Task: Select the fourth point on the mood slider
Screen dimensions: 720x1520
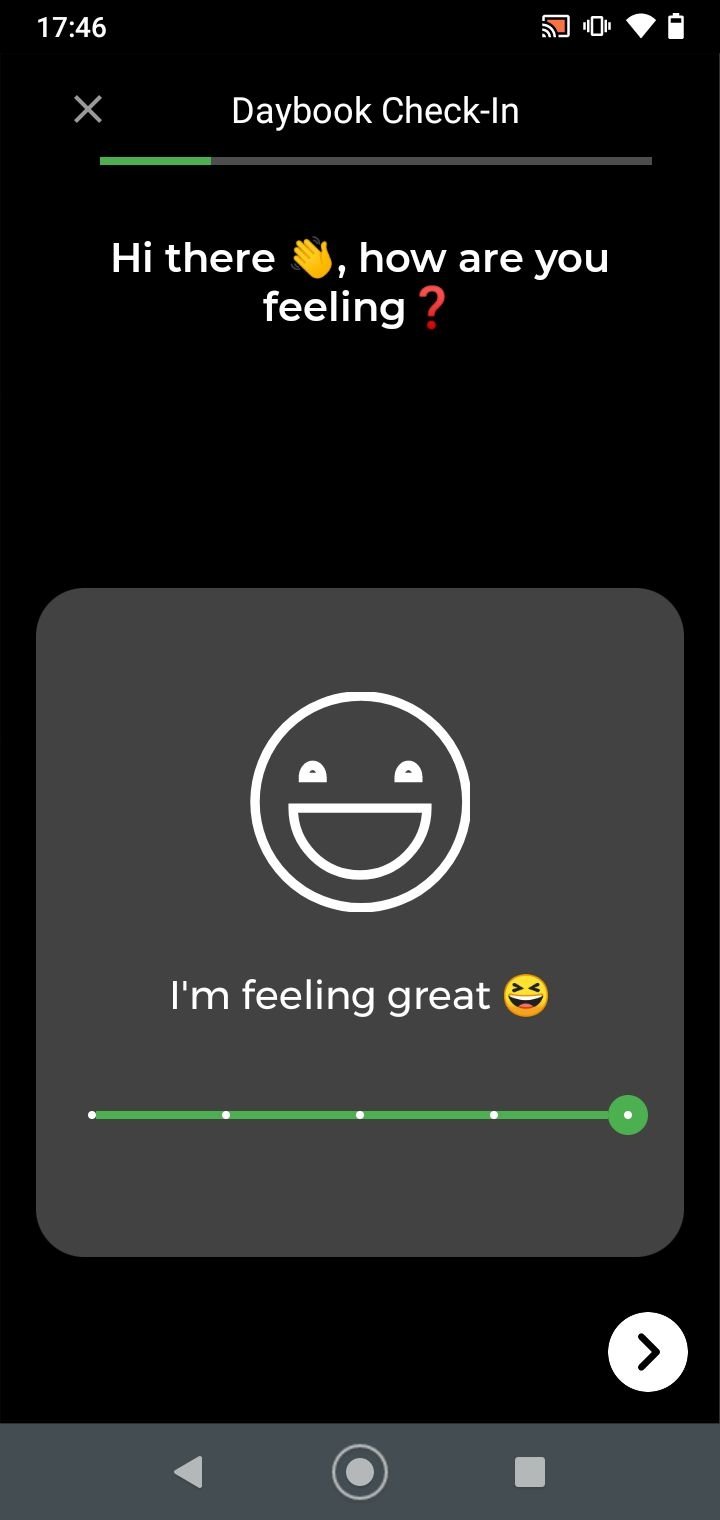Action: pos(494,1114)
